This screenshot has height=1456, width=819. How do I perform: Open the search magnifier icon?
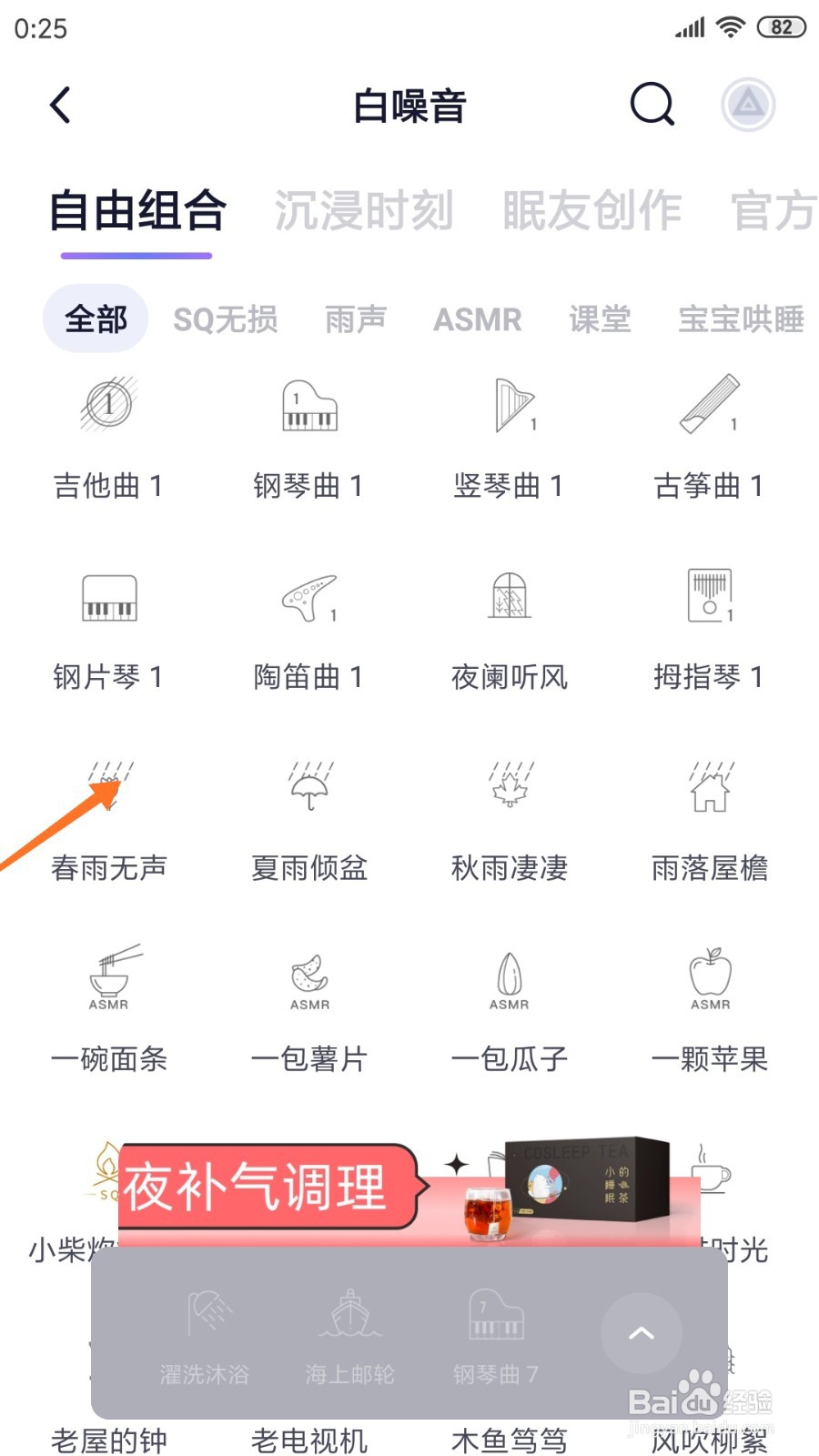652,105
